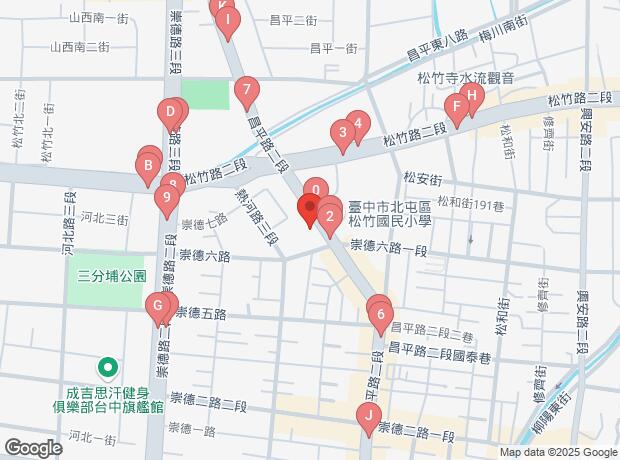
Task: Select marker B on the map
Action: (x=147, y=166)
